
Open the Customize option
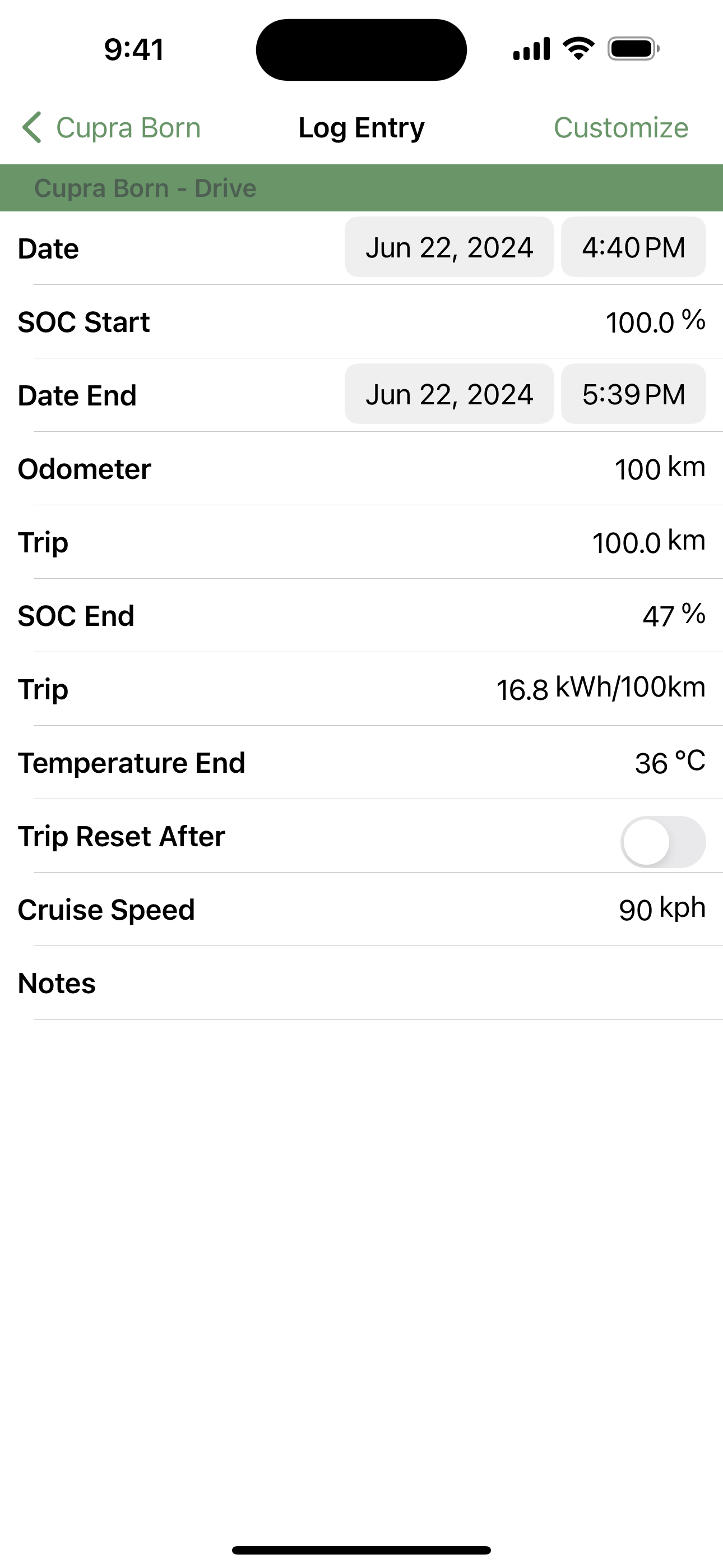click(x=621, y=128)
